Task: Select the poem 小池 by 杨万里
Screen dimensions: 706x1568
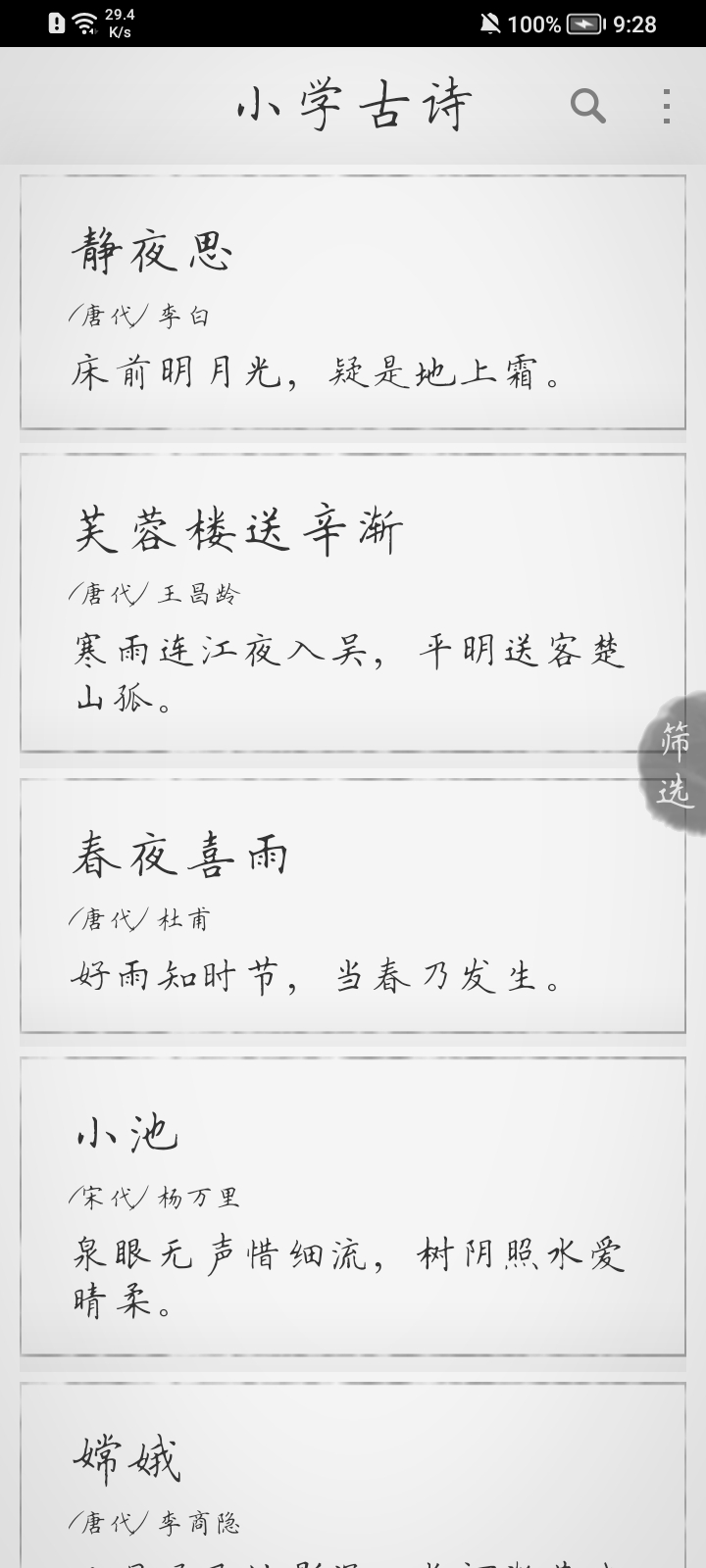Action: (x=352, y=1206)
